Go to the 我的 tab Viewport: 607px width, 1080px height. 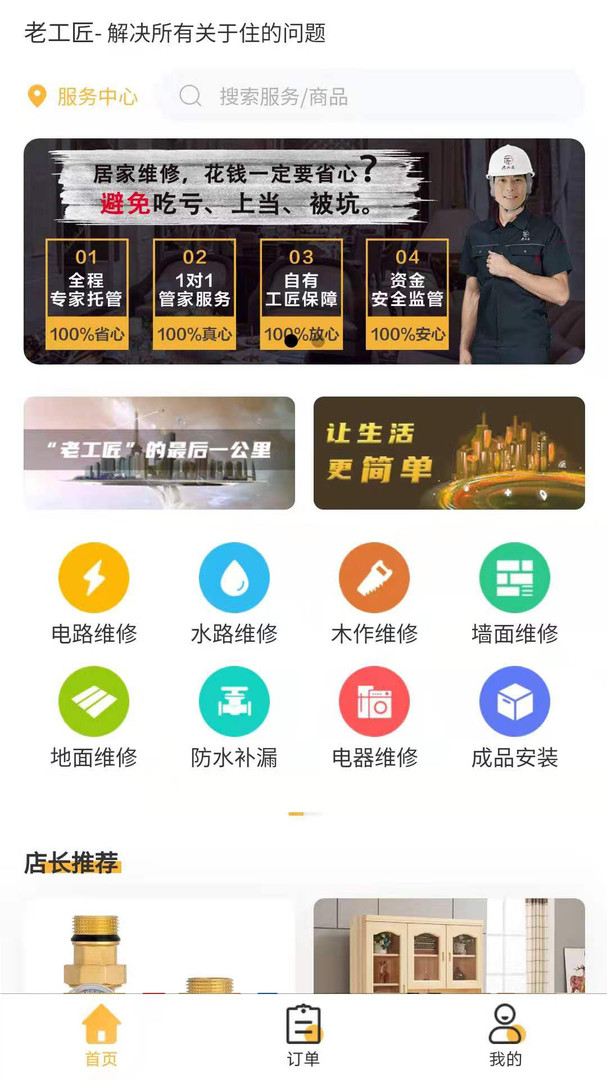coord(505,1036)
